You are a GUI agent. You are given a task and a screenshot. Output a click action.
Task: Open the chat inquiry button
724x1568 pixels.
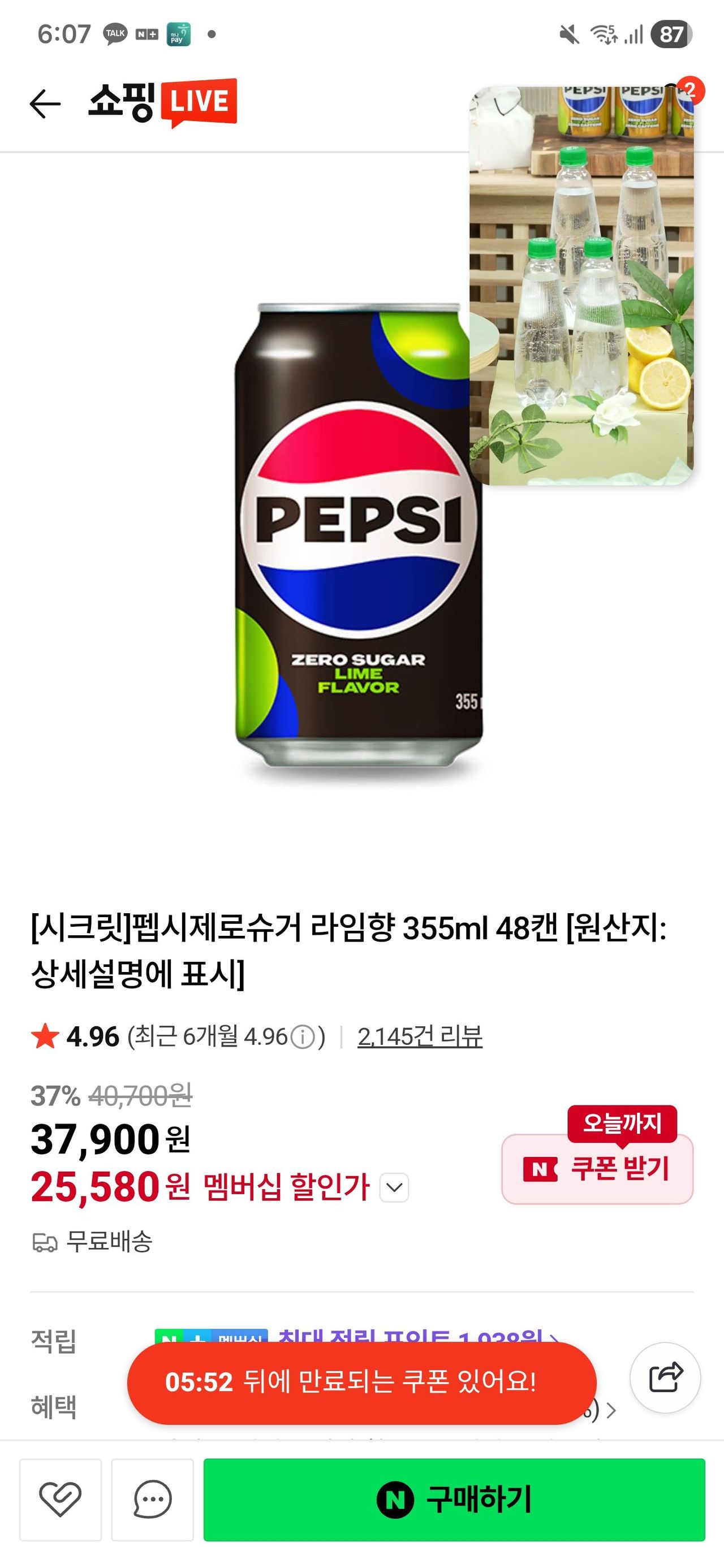(152, 1499)
